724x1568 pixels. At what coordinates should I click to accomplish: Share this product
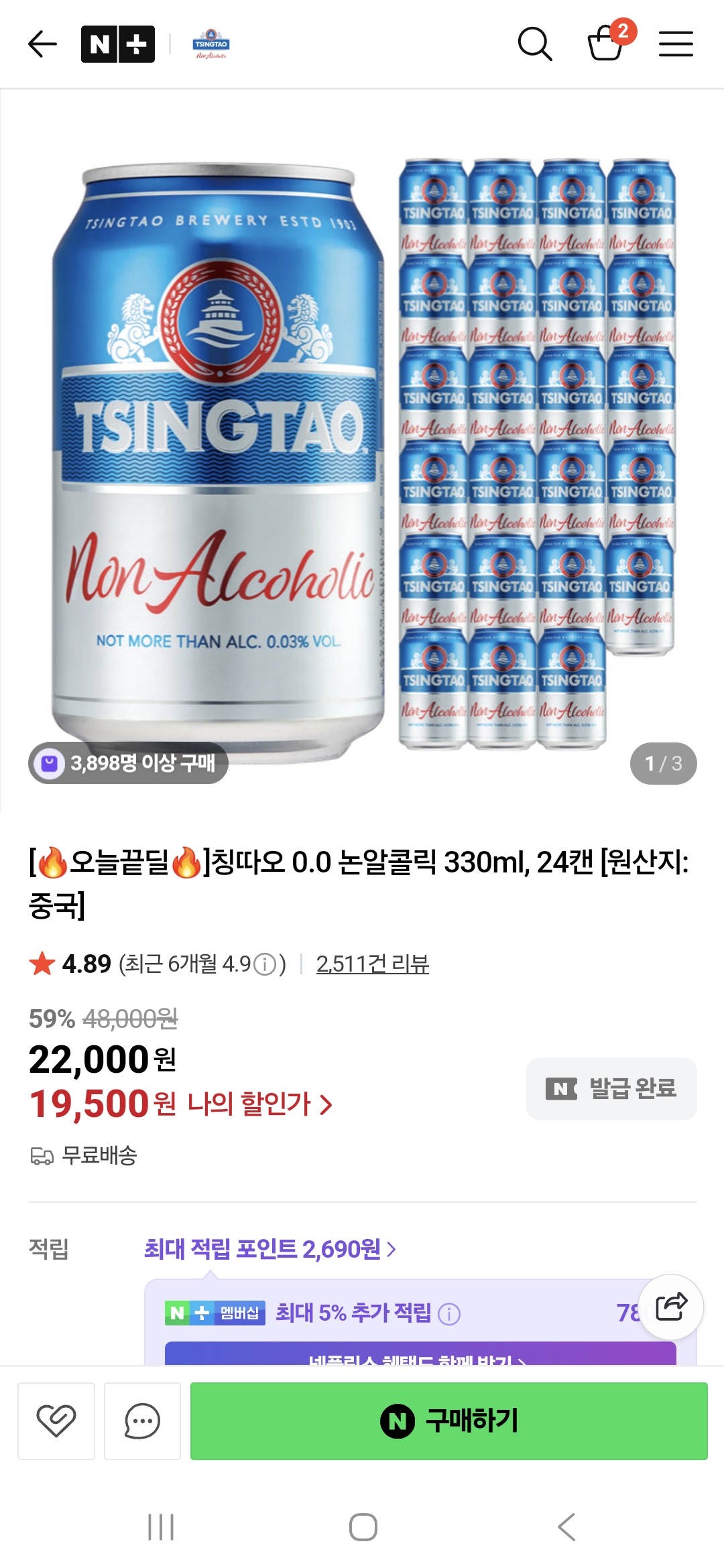[671, 1307]
